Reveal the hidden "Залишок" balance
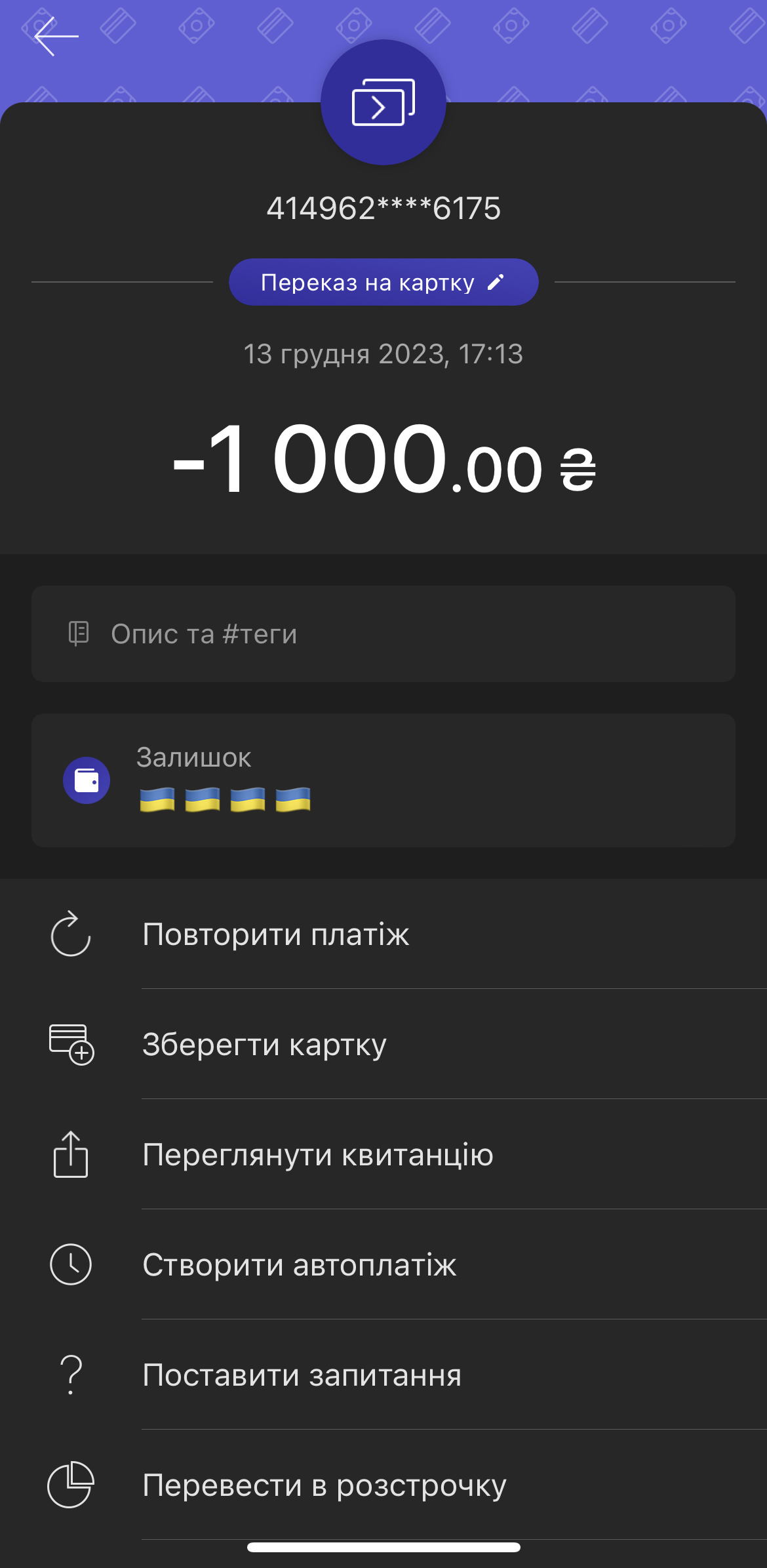The height and width of the screenshot is (1568, 767). [x=225, y=799]
